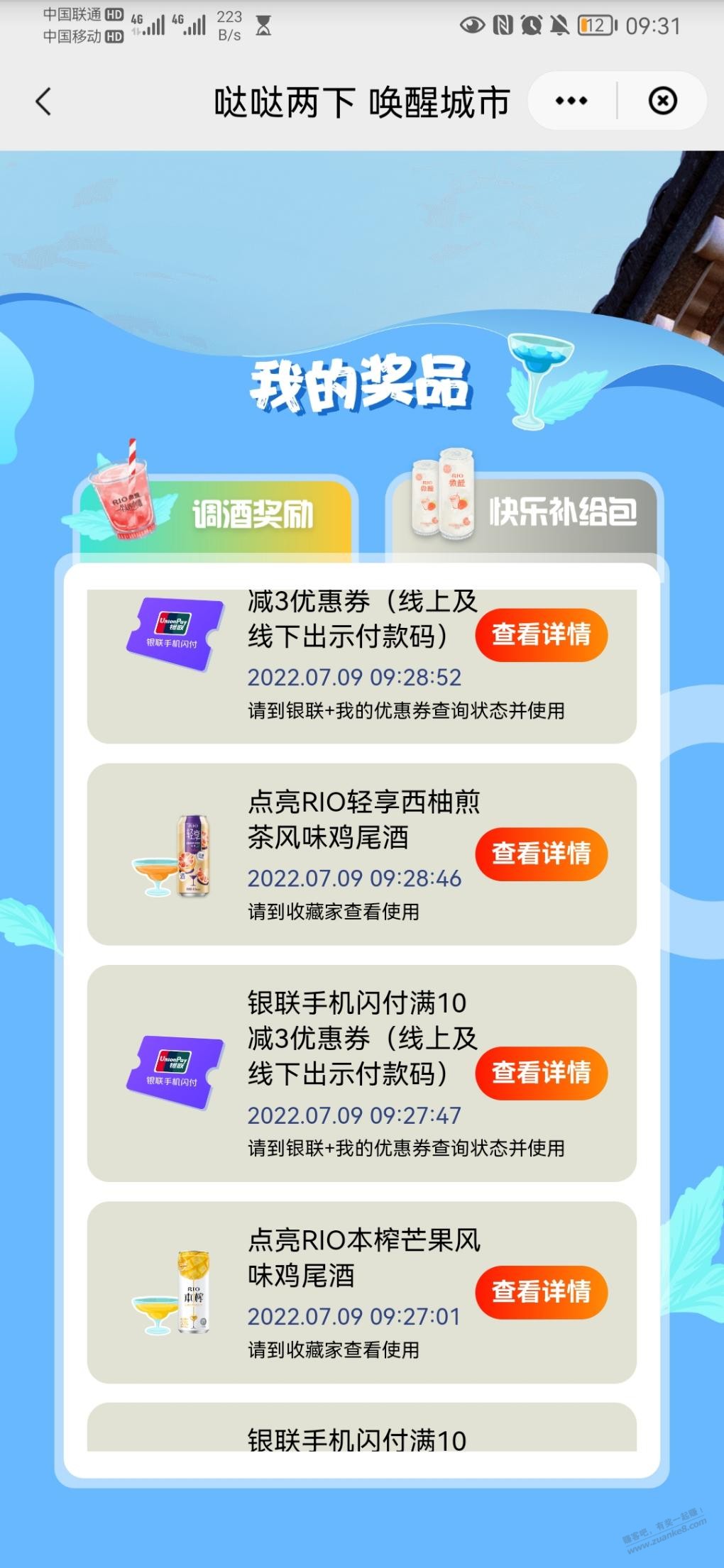724x1568 pixels.
Task: View details of the 09:27:47 UnionPay coupon
Action: click(542, 1072)
